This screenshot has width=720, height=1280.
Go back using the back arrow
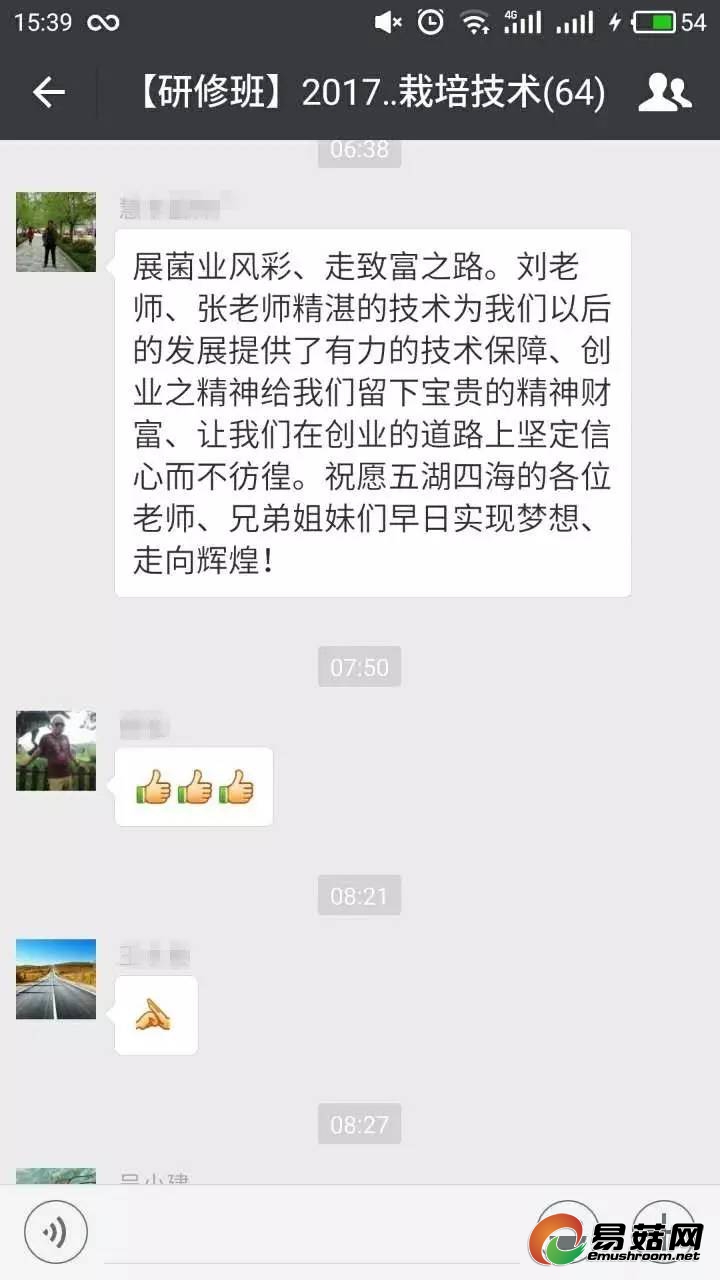[x=48, y=93]
